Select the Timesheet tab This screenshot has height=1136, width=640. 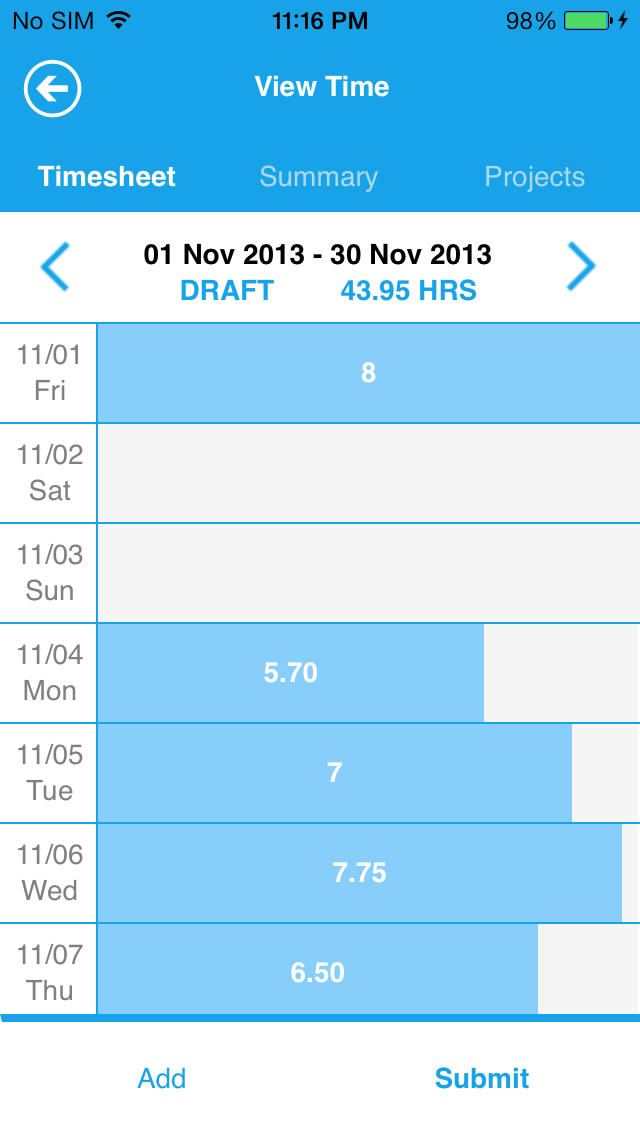107,177
